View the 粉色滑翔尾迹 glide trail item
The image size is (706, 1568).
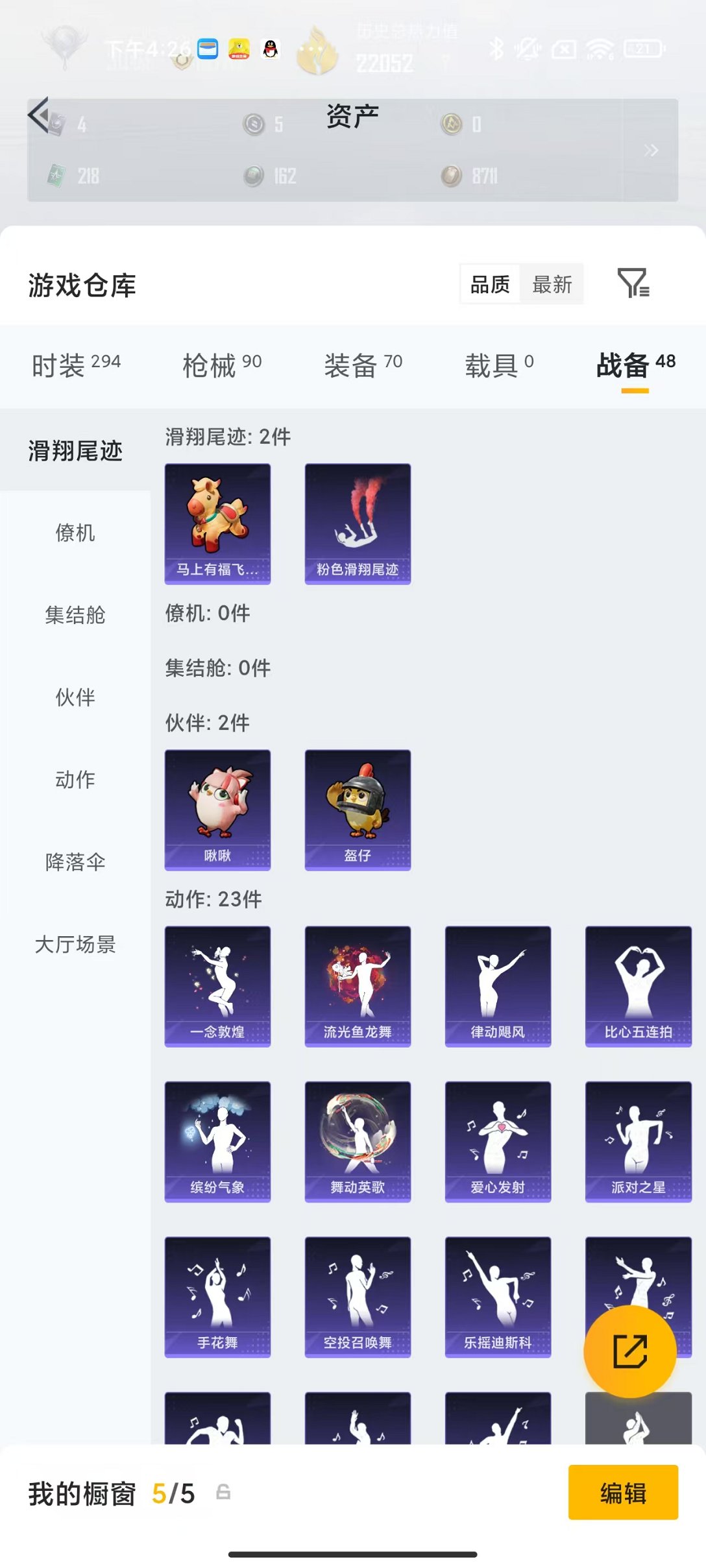pos(358,524)
